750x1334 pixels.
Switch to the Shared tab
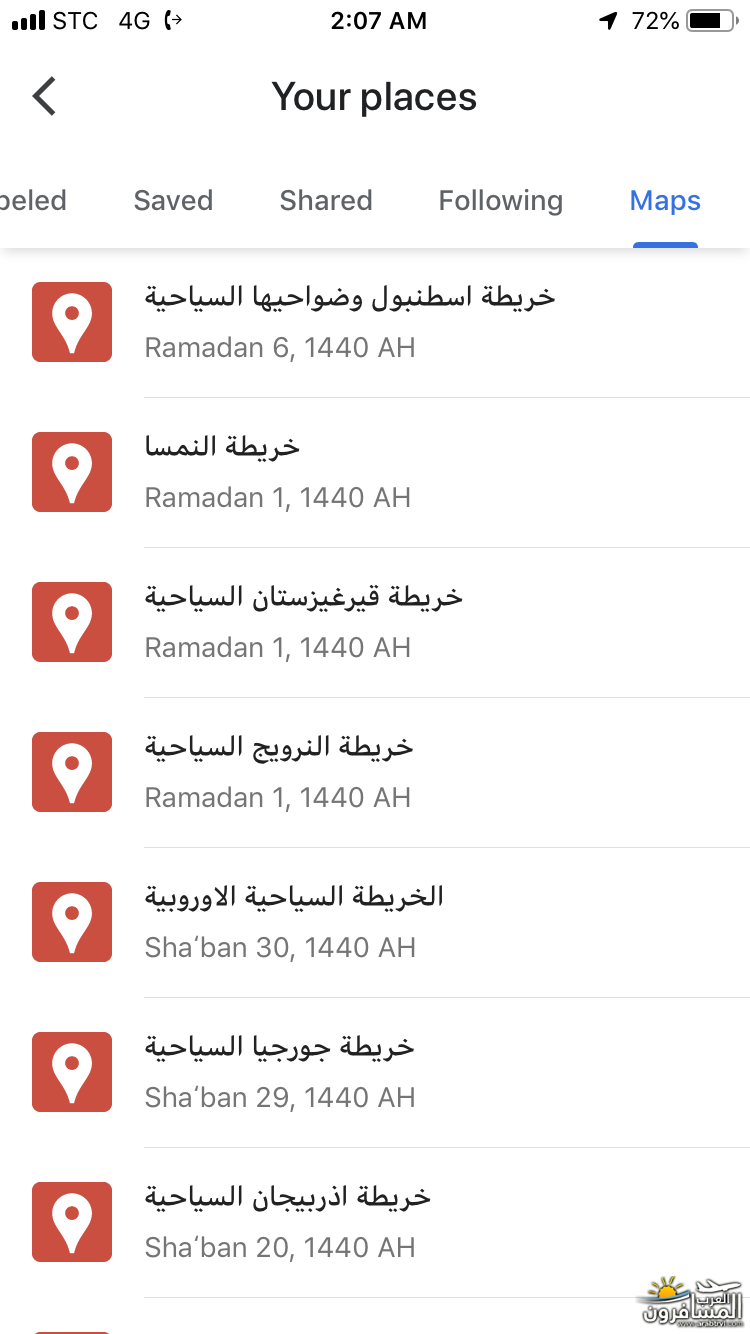point(326,200)
